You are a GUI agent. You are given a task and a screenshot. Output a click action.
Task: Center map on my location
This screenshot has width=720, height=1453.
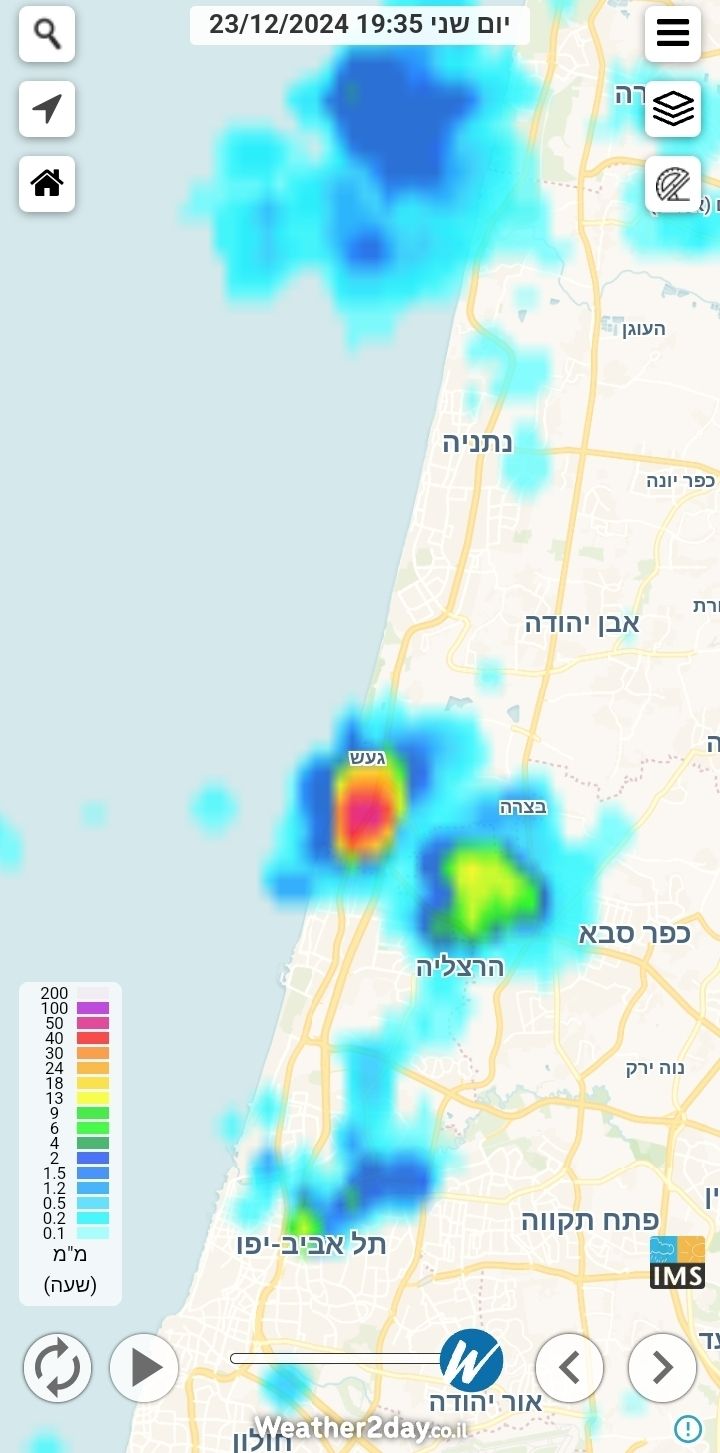click(47, 109)
